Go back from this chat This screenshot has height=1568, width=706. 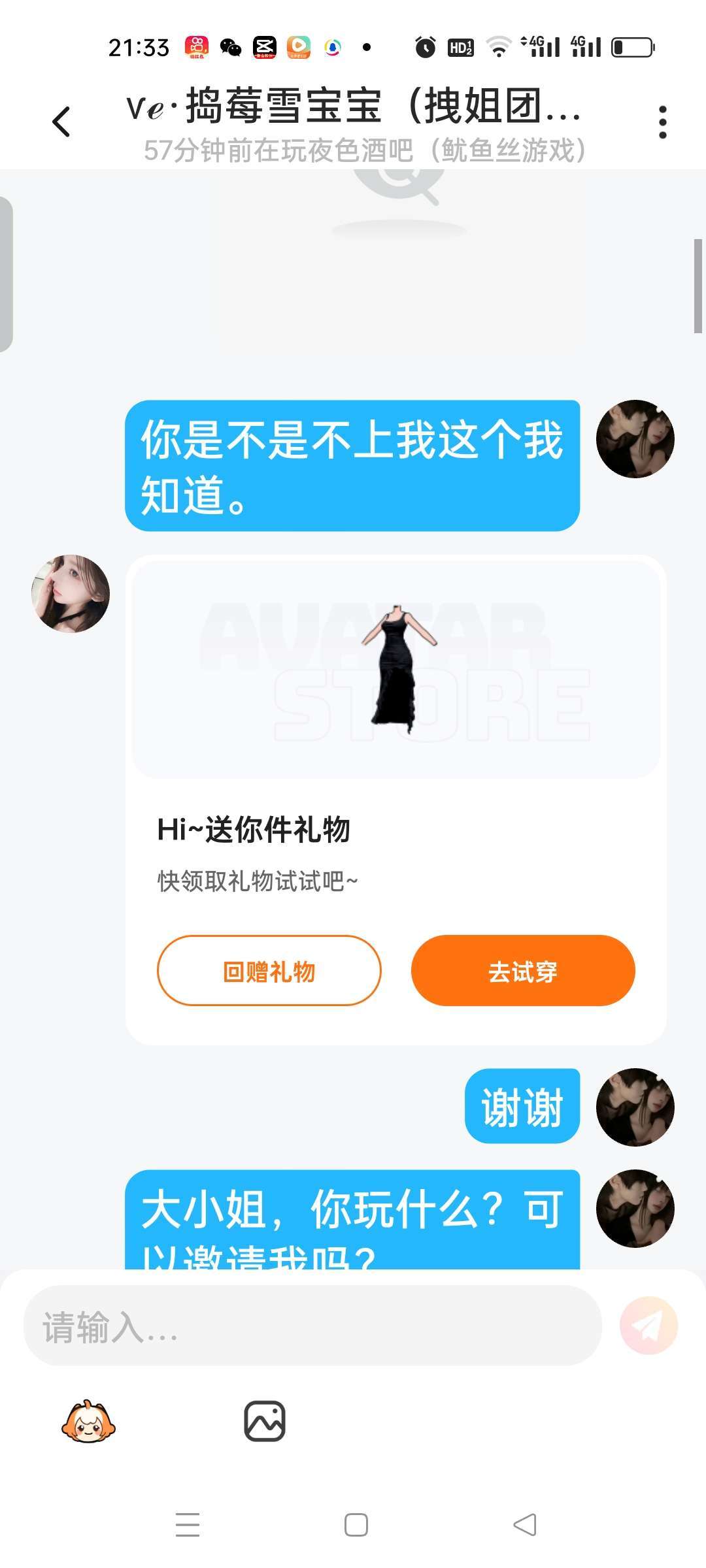pyautogui.click(x=61, y=122)
